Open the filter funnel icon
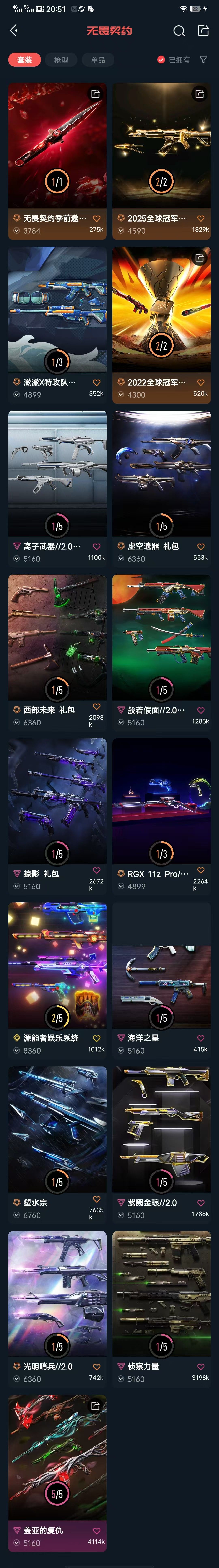Screen dimensions: 219x1568 pos(203,60)
